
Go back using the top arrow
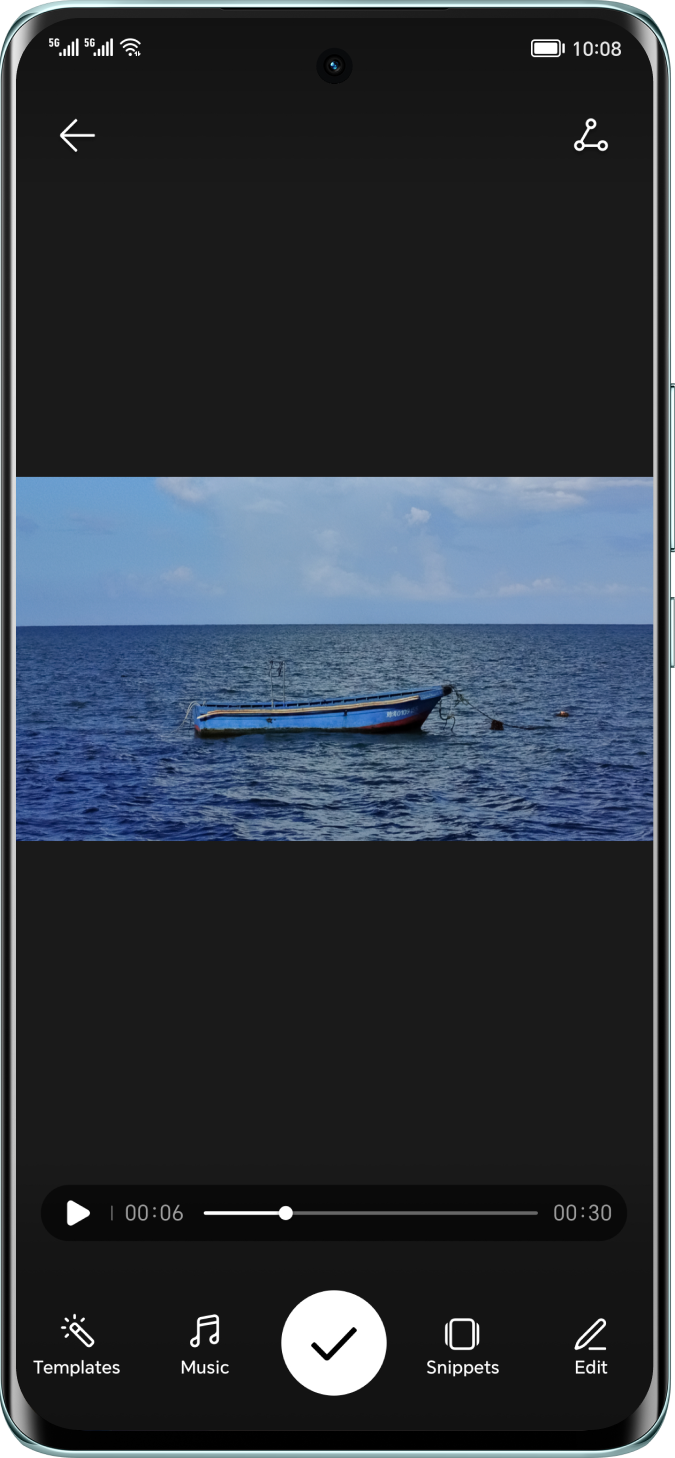coord(77,135)
